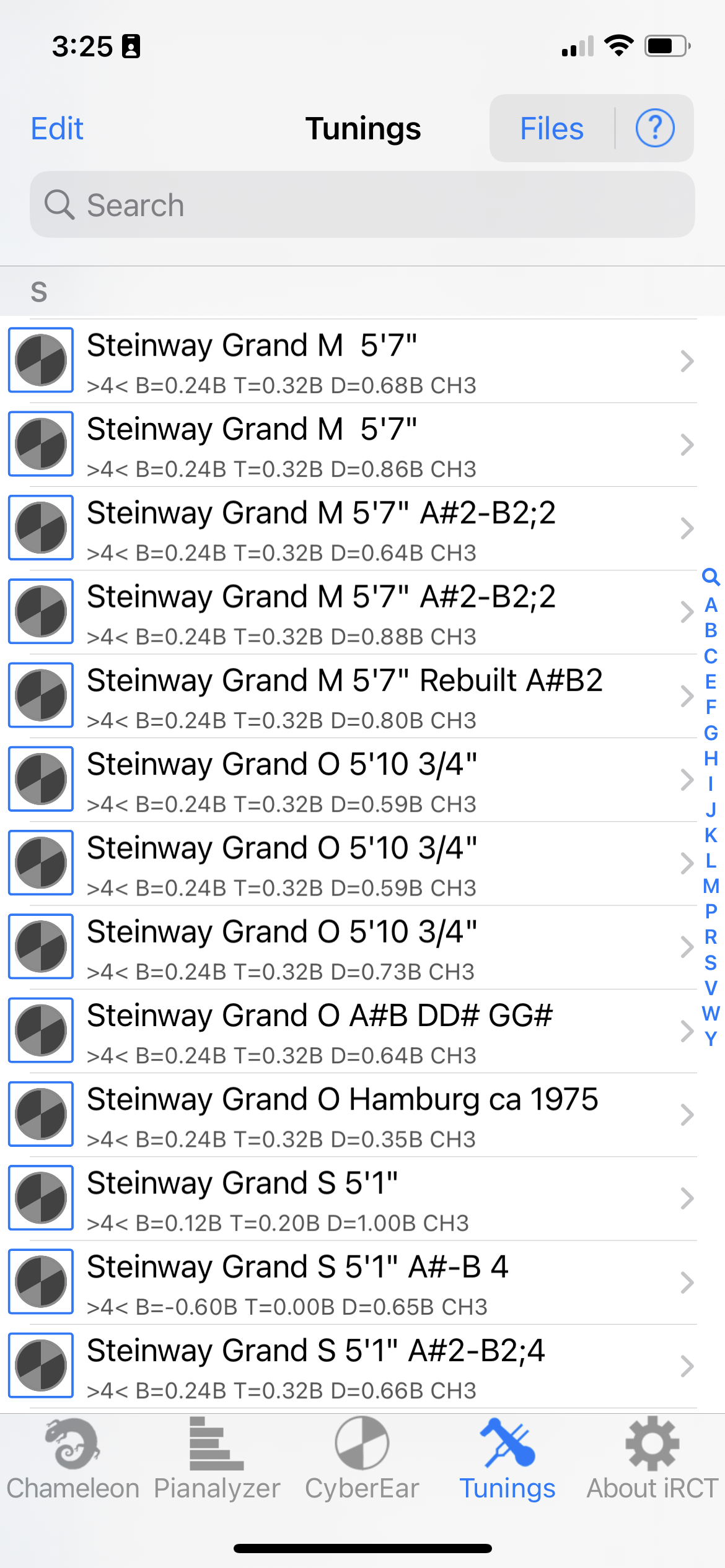Switch to the Pianalyzer tab
This screenshot has height=1568, width=725.
(x=217, y=1460)
